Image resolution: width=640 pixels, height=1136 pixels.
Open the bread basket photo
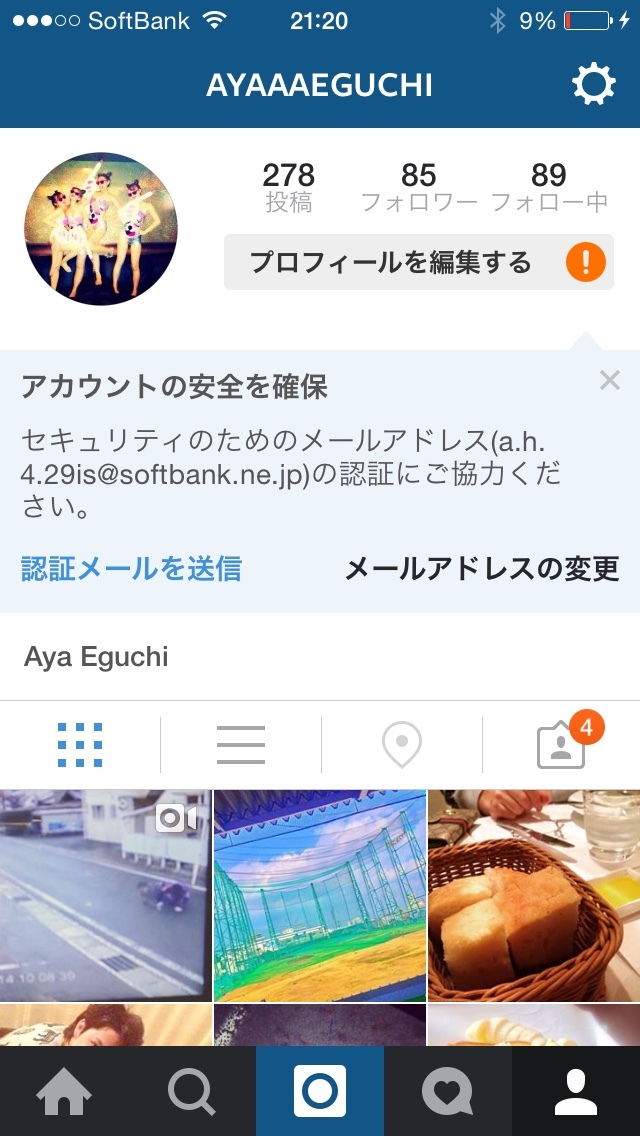click(534, 895)
